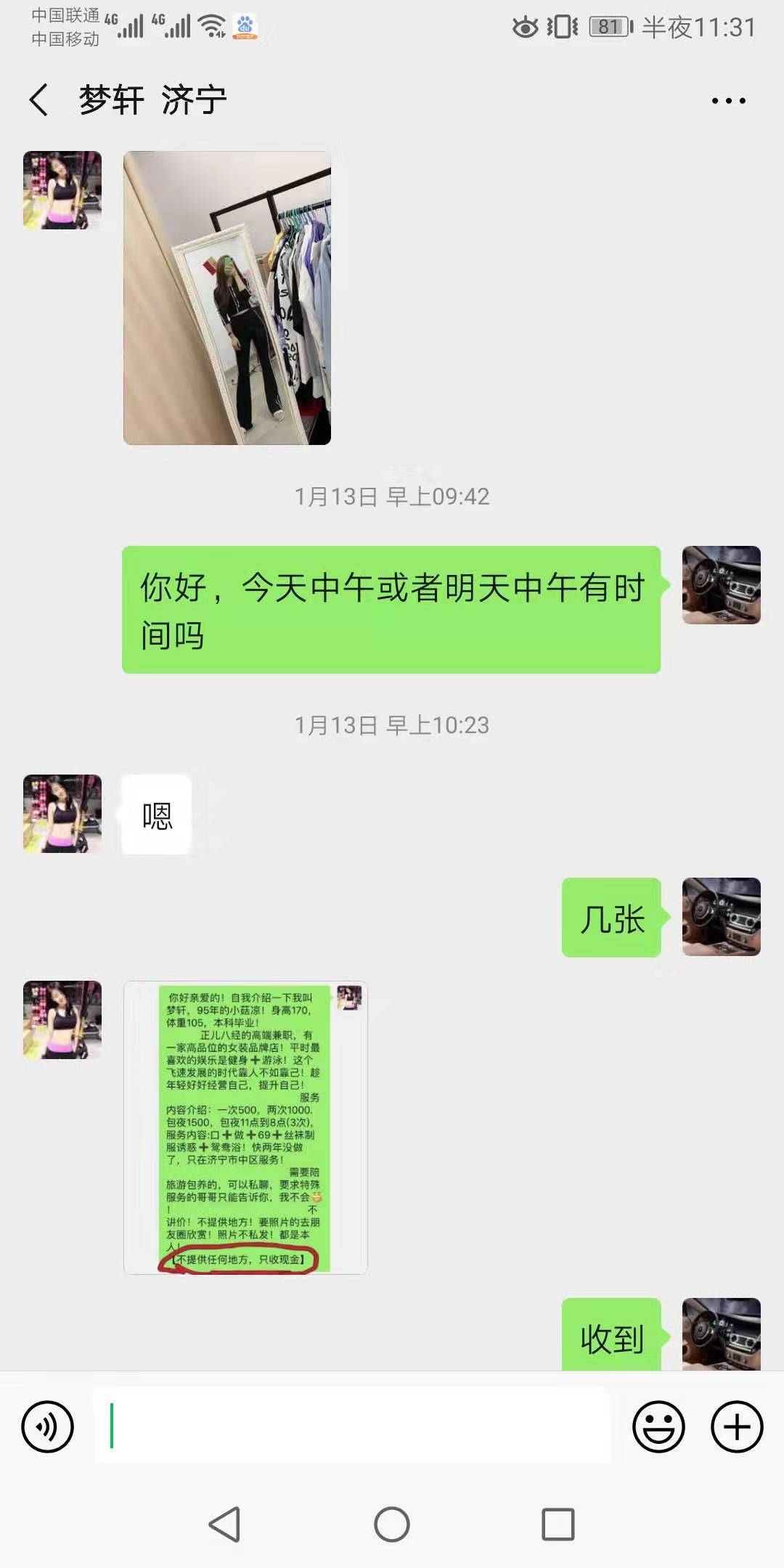Switch to voice message input
Viewport: 784px width, 1568px height.
[48, 1426]
